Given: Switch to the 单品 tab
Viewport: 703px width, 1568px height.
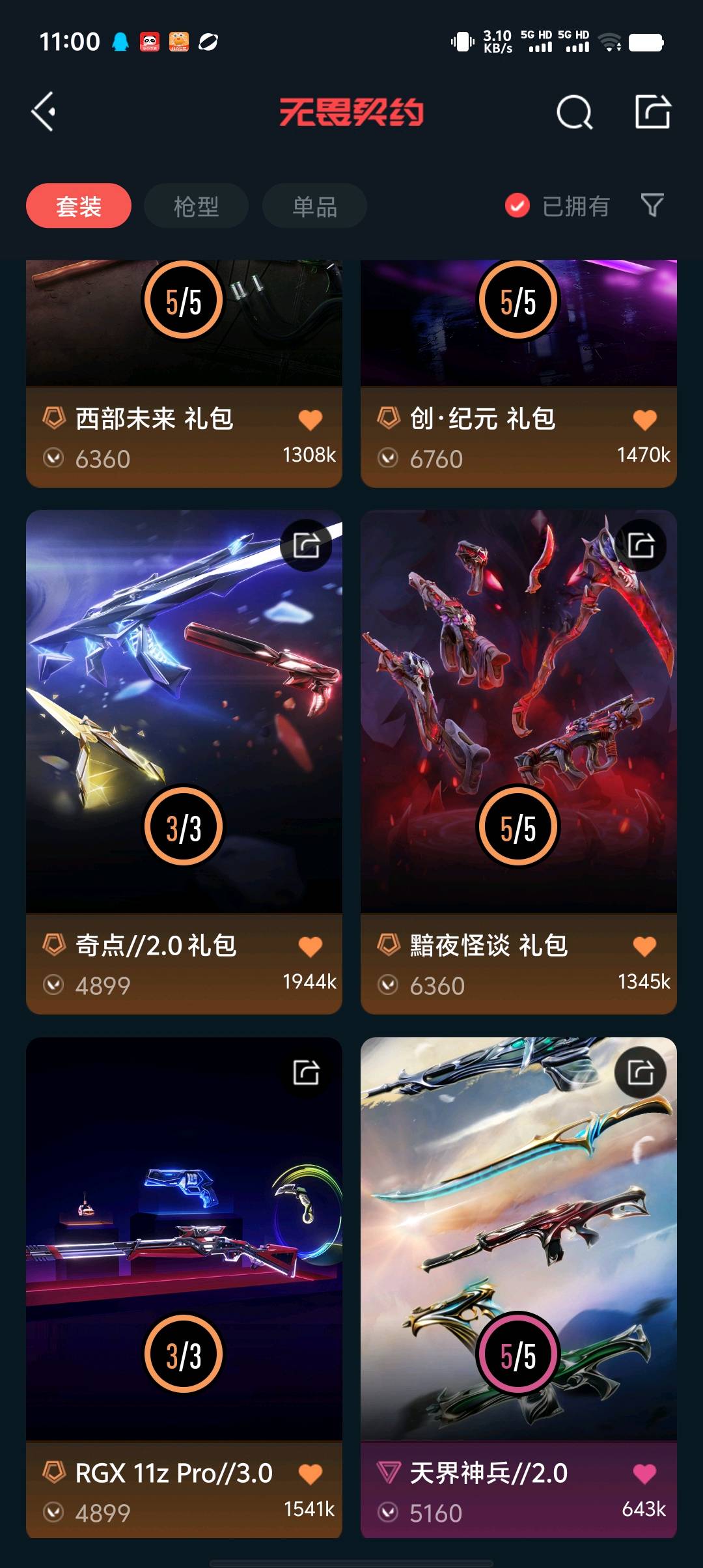Looking at the screenshot, I should coord(314,206).
